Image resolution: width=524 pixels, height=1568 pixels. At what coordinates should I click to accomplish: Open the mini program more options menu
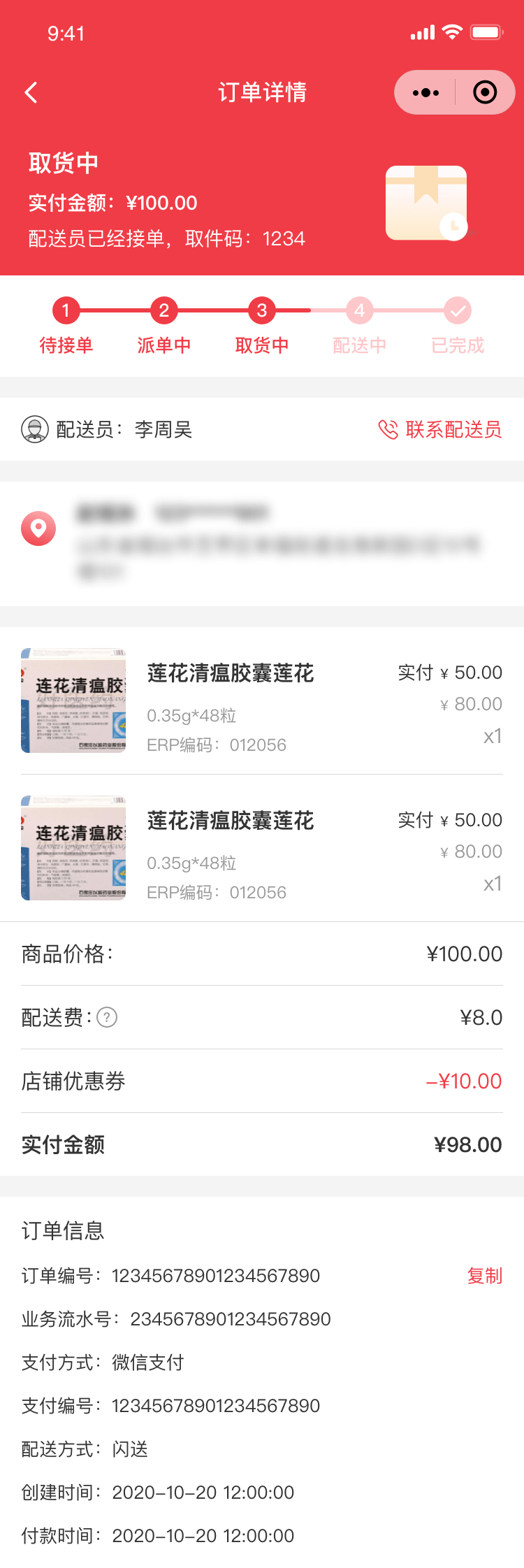point(425,92)
